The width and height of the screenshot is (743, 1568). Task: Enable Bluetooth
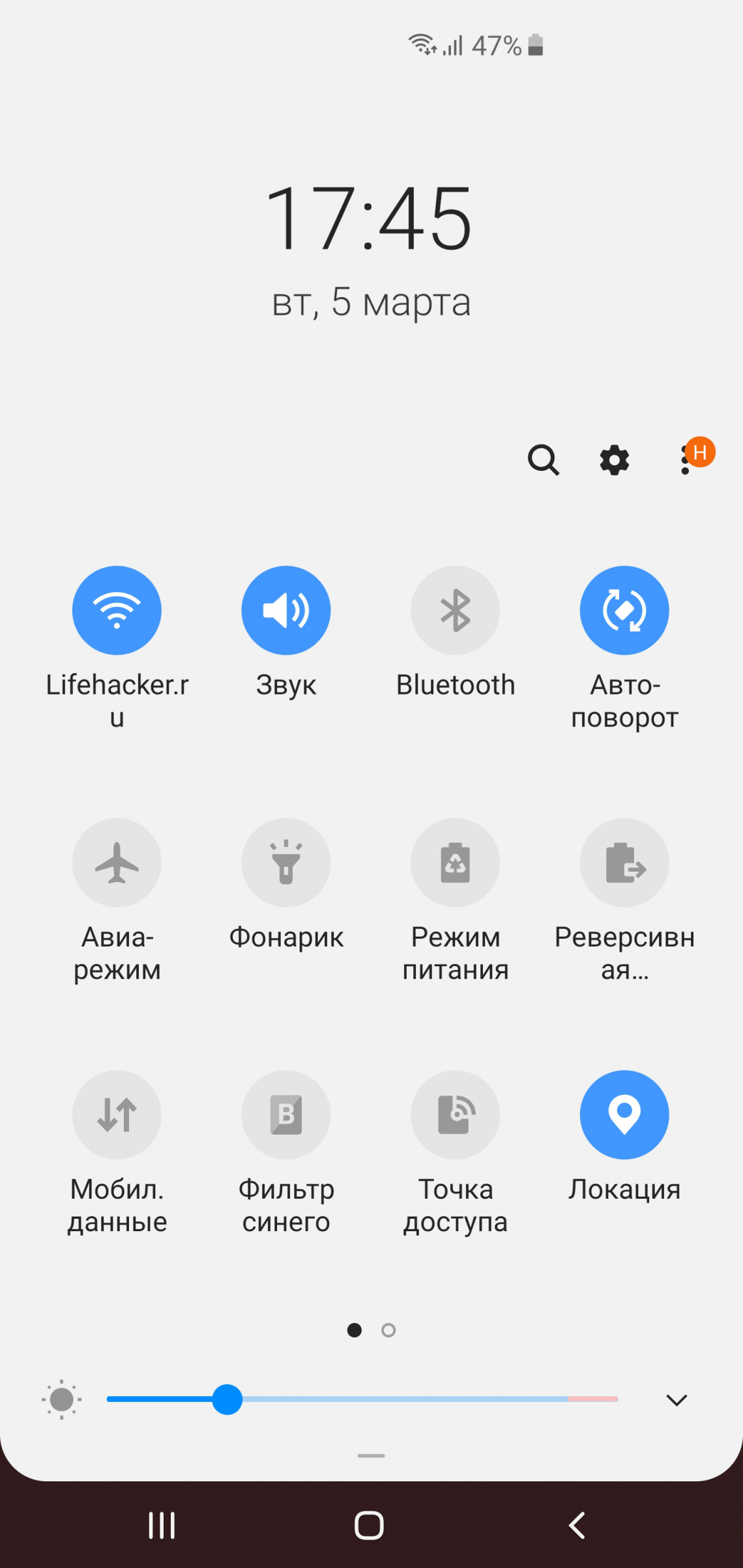455,610
